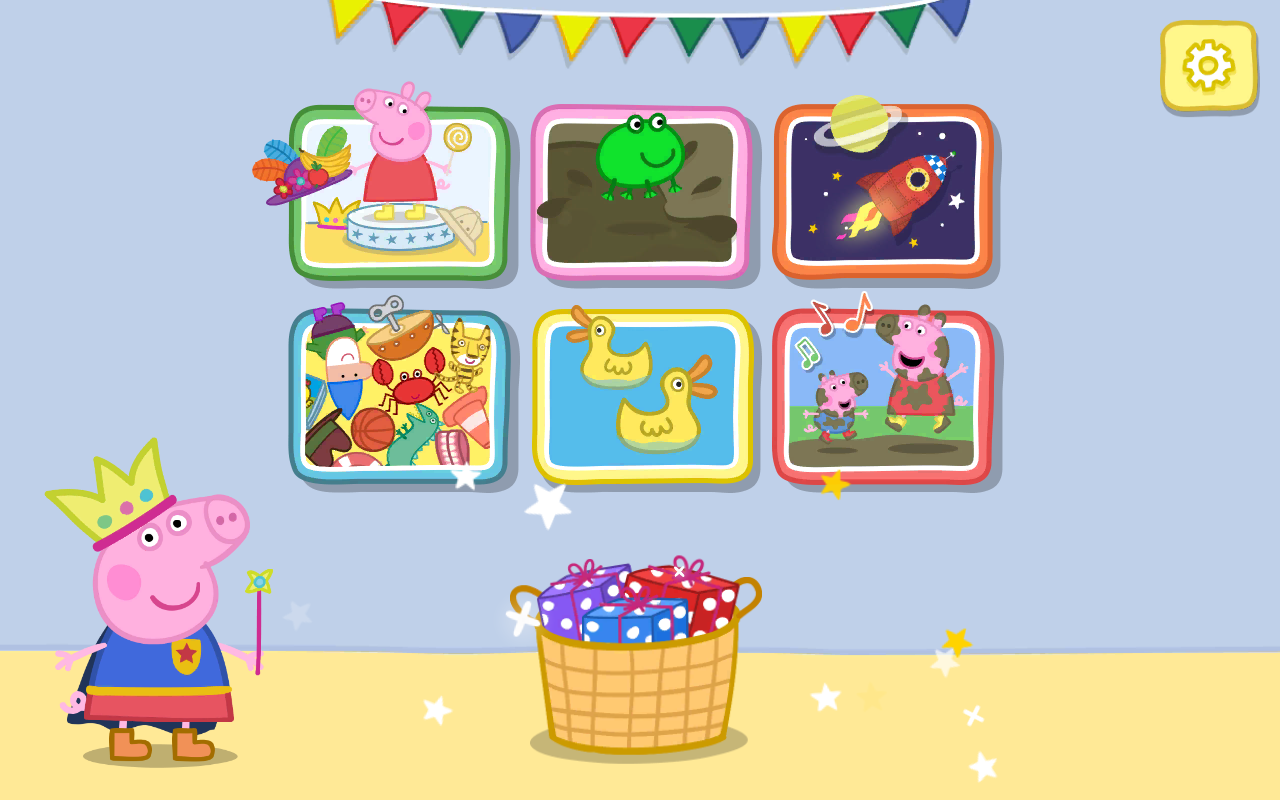Open the muddy puddles music game
This screenshot has height=800, width=1280.
[883, 396]
